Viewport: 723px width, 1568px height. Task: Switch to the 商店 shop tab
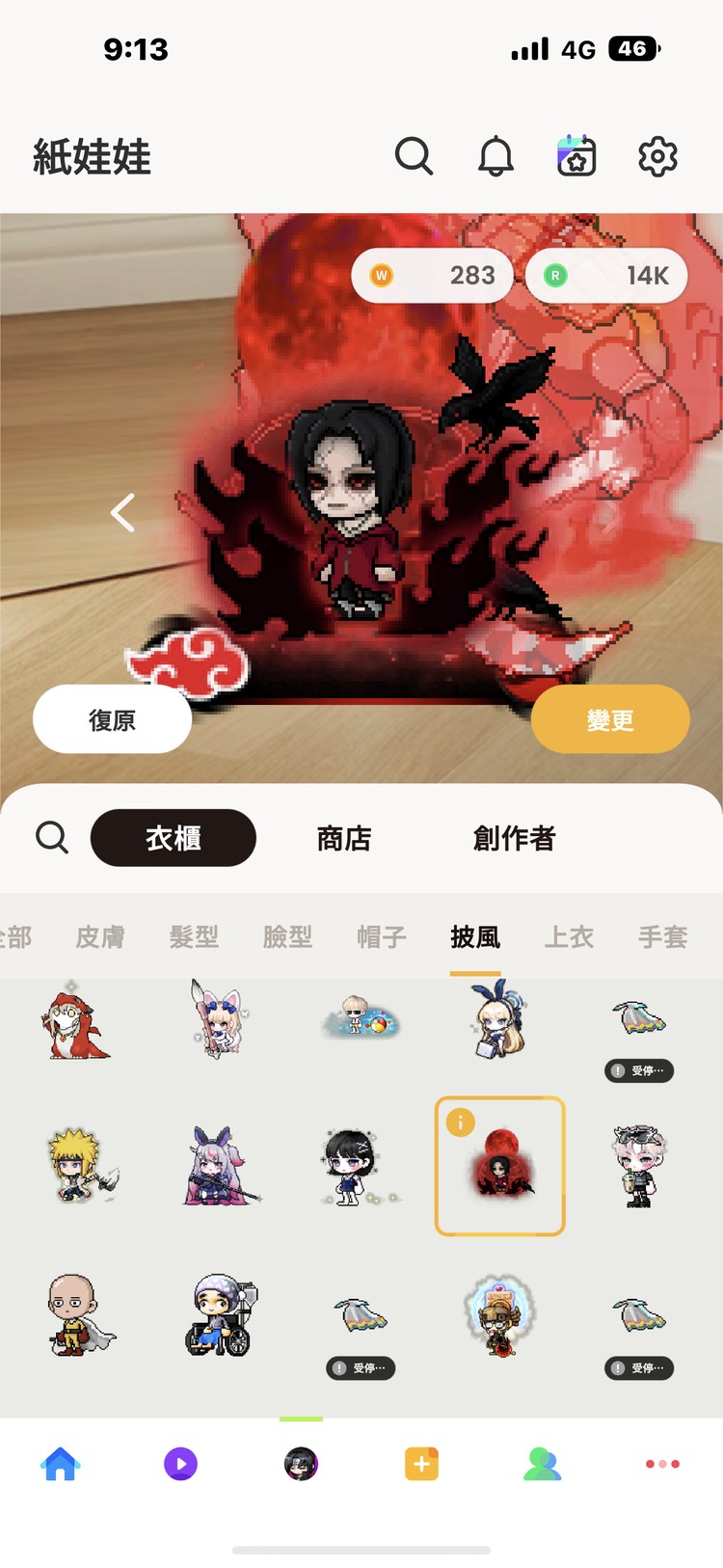[343, 838]
